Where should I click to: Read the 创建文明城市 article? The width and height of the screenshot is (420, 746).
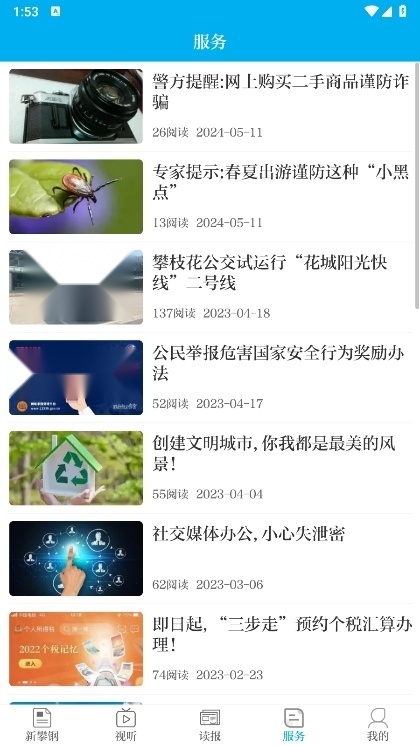point(210,468)
